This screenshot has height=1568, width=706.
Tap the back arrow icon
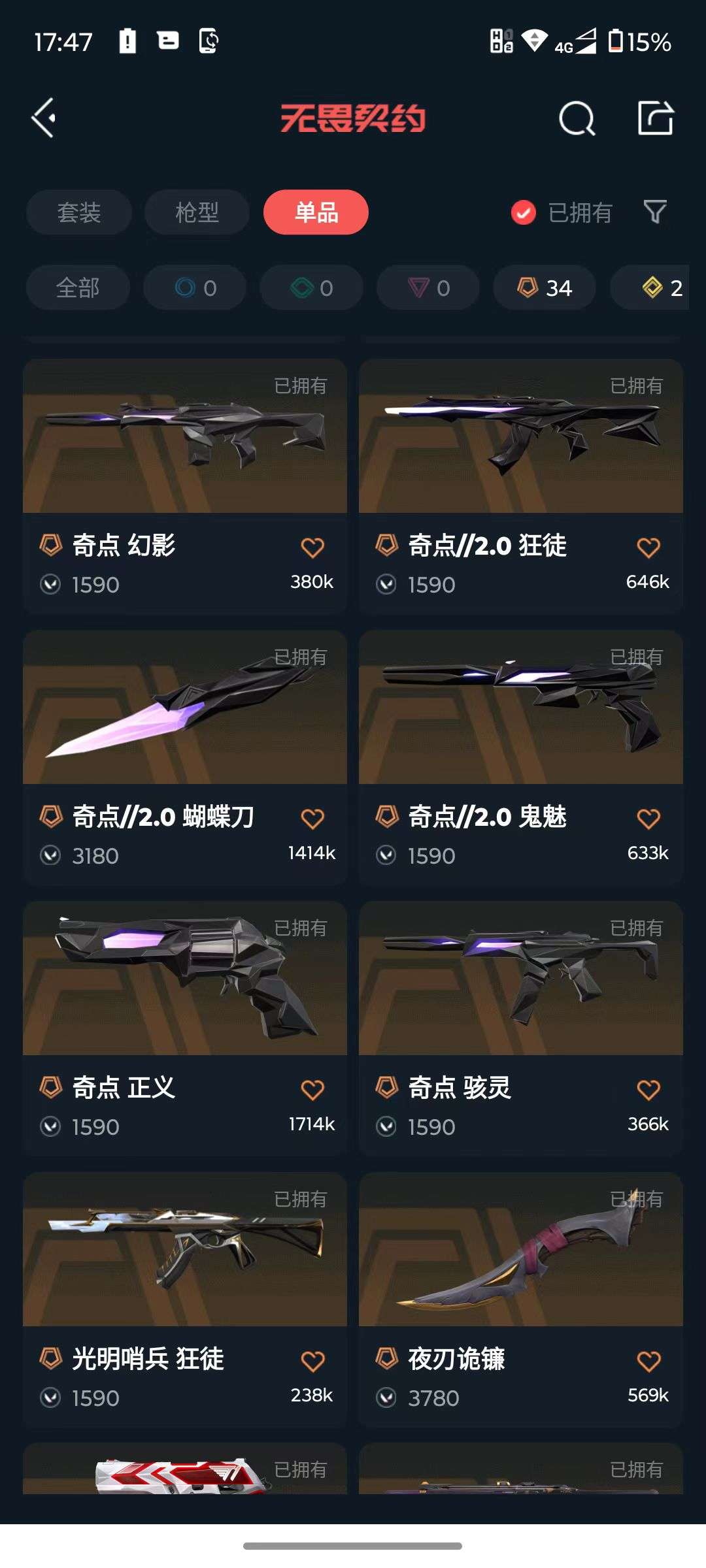(x=43, y=118)
